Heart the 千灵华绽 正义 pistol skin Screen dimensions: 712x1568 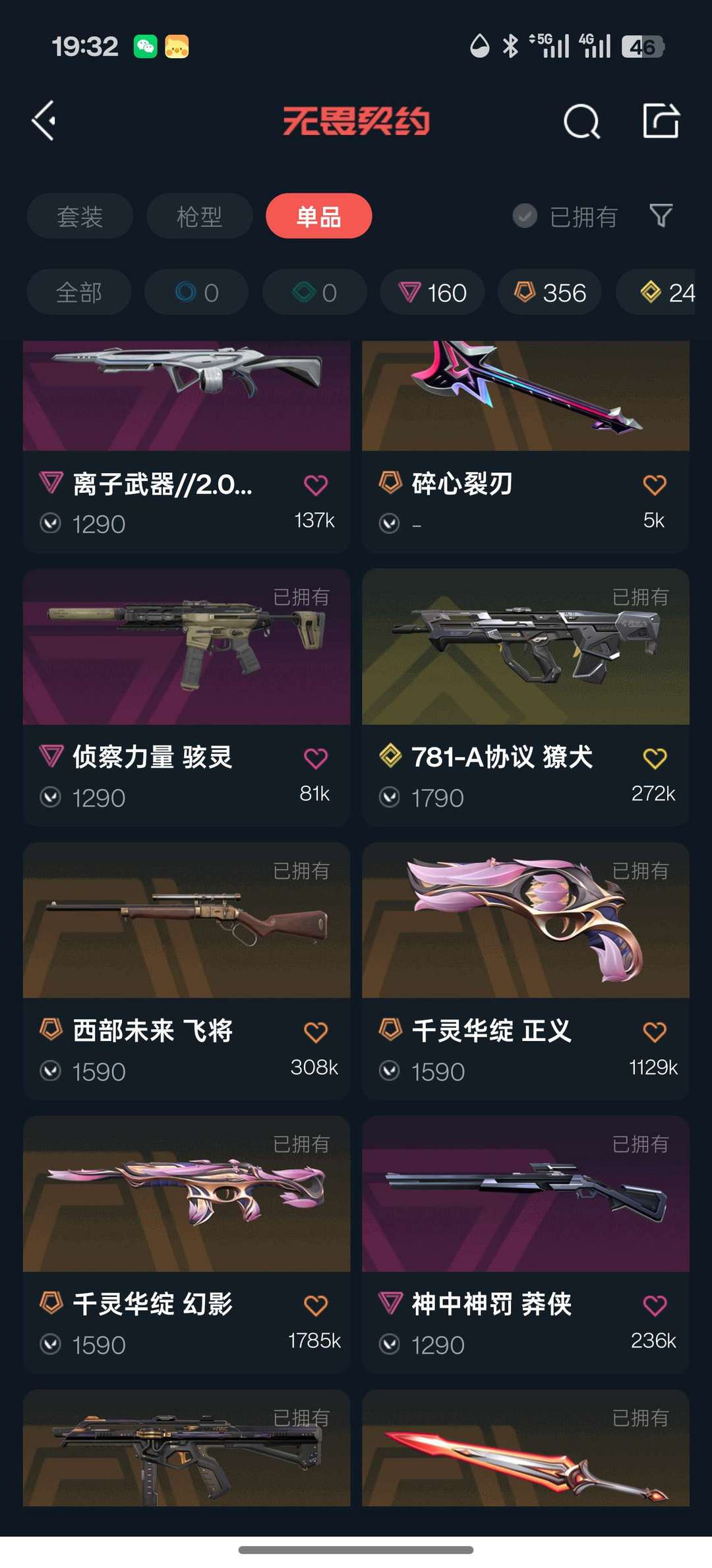pos(654,1030)
